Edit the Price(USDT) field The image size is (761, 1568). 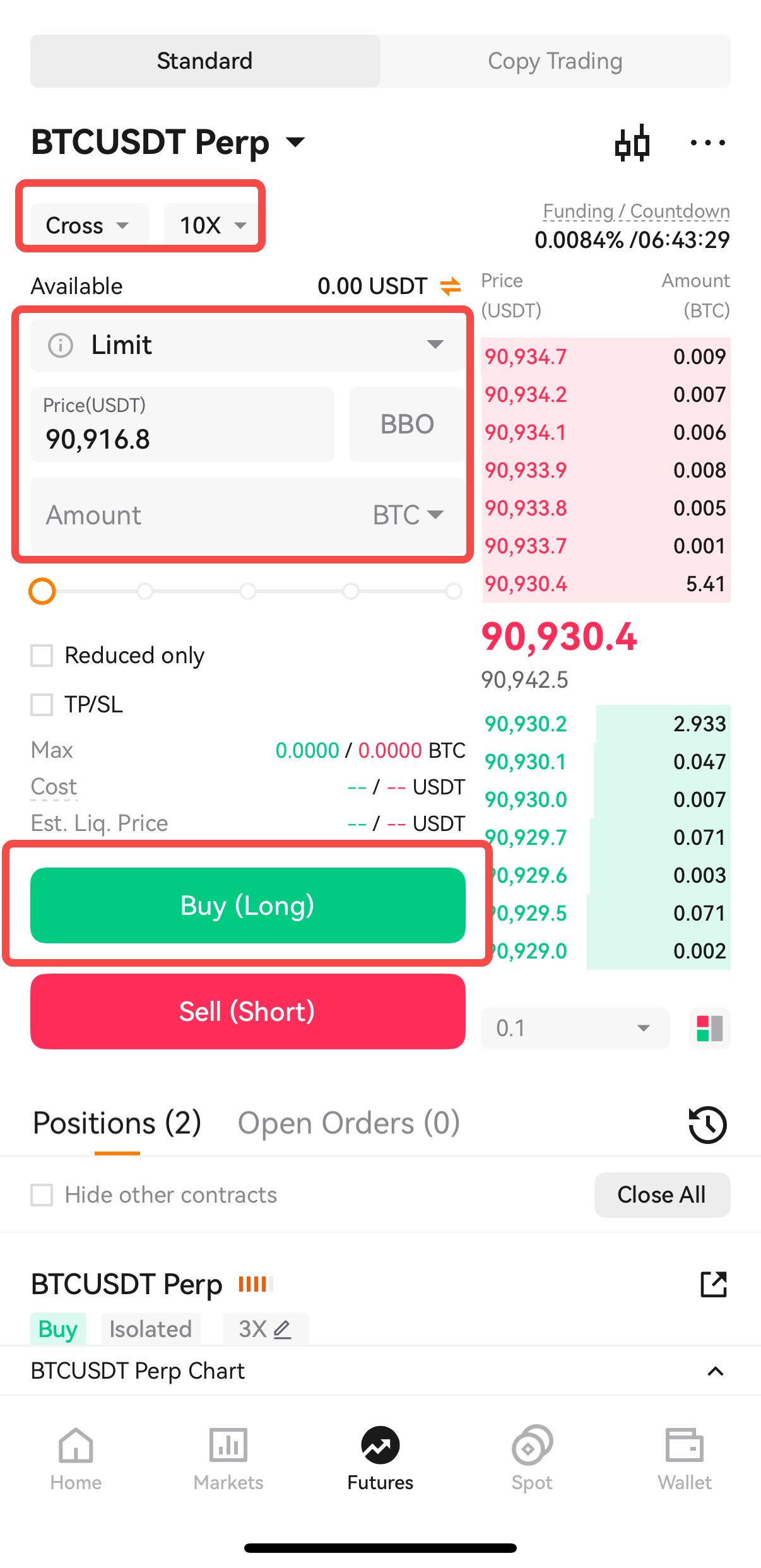point(182,425)
